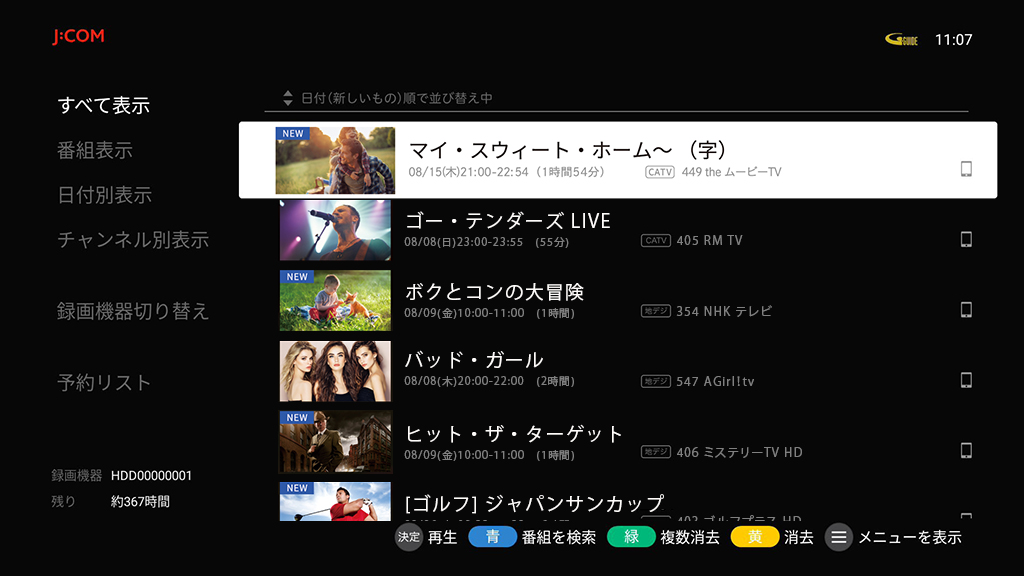Screen dimensions: 1024x576
Task: Switch to チャンネル別表示 view
Action: point(133,240)
